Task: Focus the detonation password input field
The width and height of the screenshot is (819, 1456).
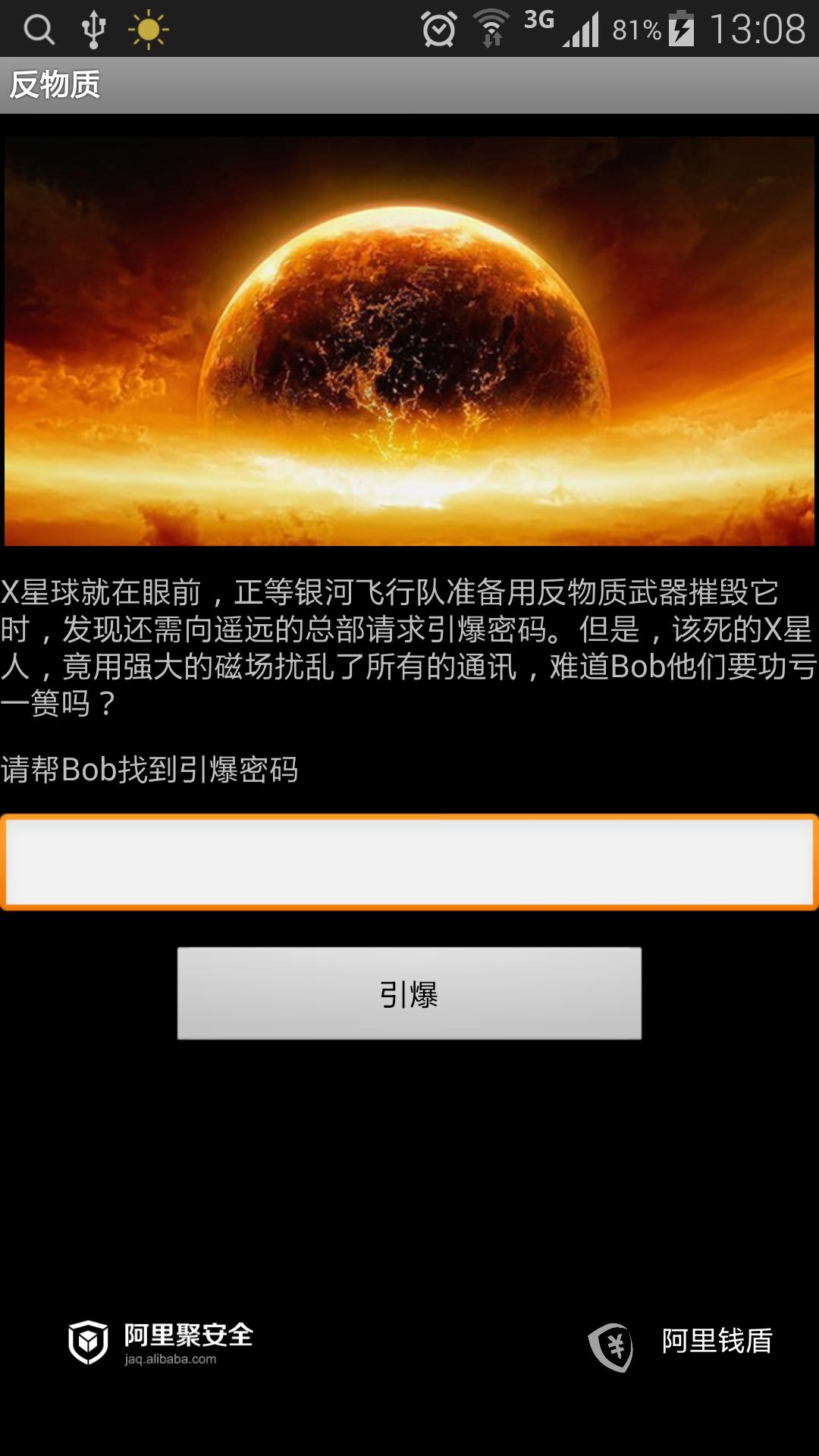Action: (409, 861)
